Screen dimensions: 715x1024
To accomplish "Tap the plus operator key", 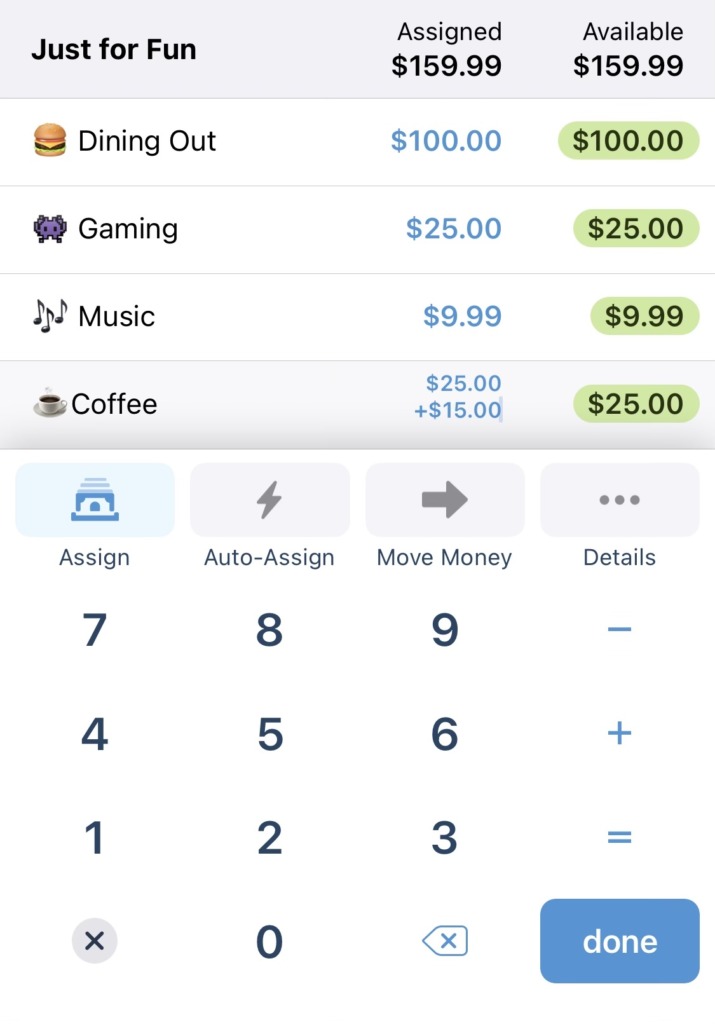I will point(619,733).
